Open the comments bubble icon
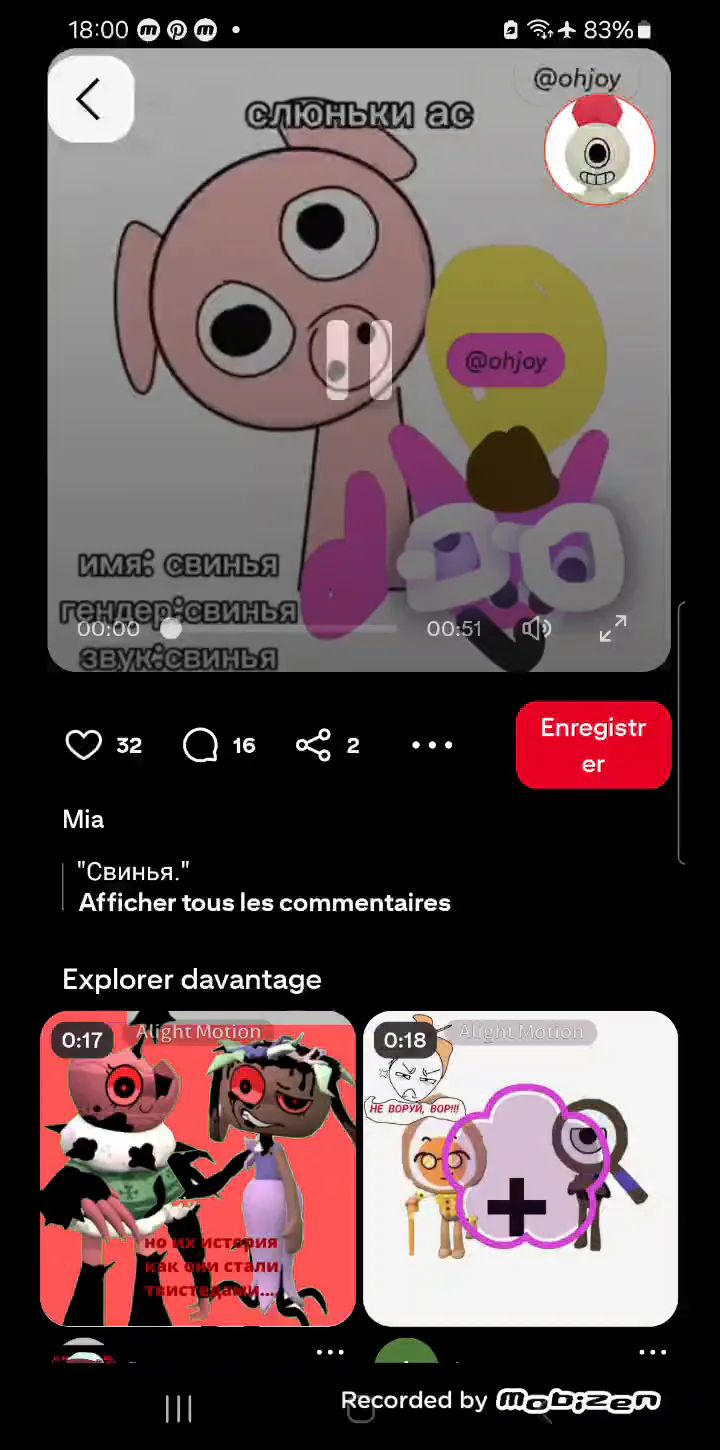720x1450 pixels. tap(201, 745)
